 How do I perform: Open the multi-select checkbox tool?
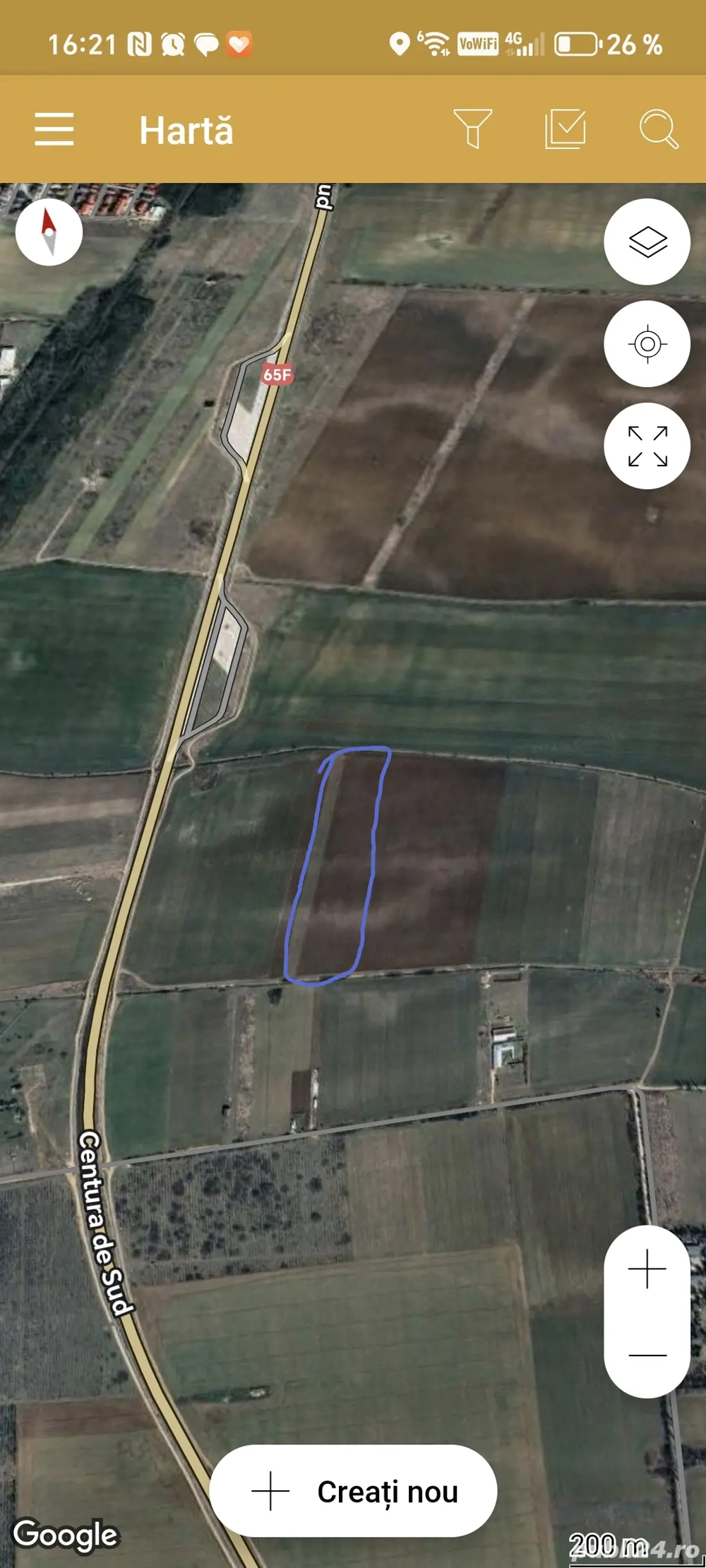(567, 130)
